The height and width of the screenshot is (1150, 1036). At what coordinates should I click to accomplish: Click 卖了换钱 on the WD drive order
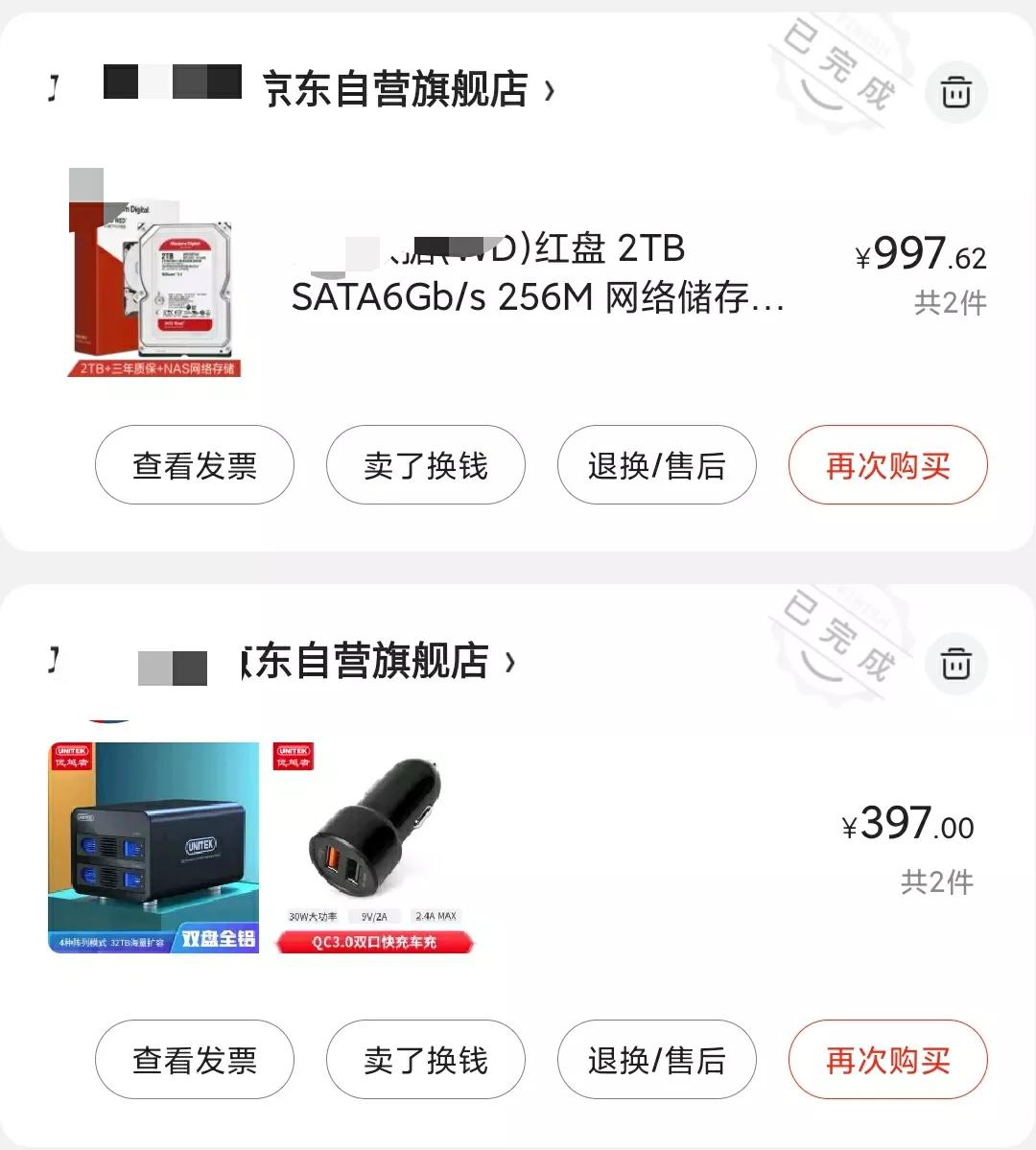(x=426, y=465)
